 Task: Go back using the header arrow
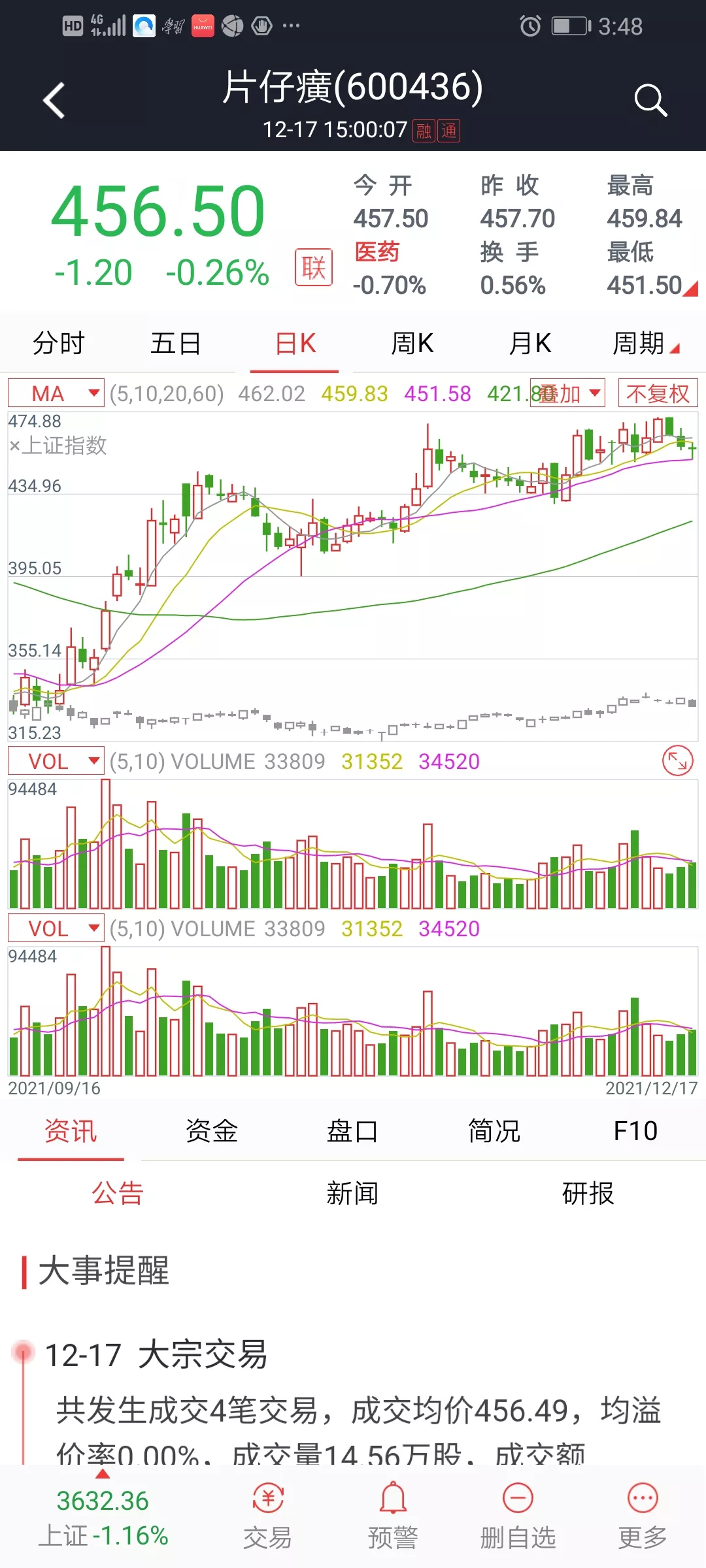tap(54, 101)
